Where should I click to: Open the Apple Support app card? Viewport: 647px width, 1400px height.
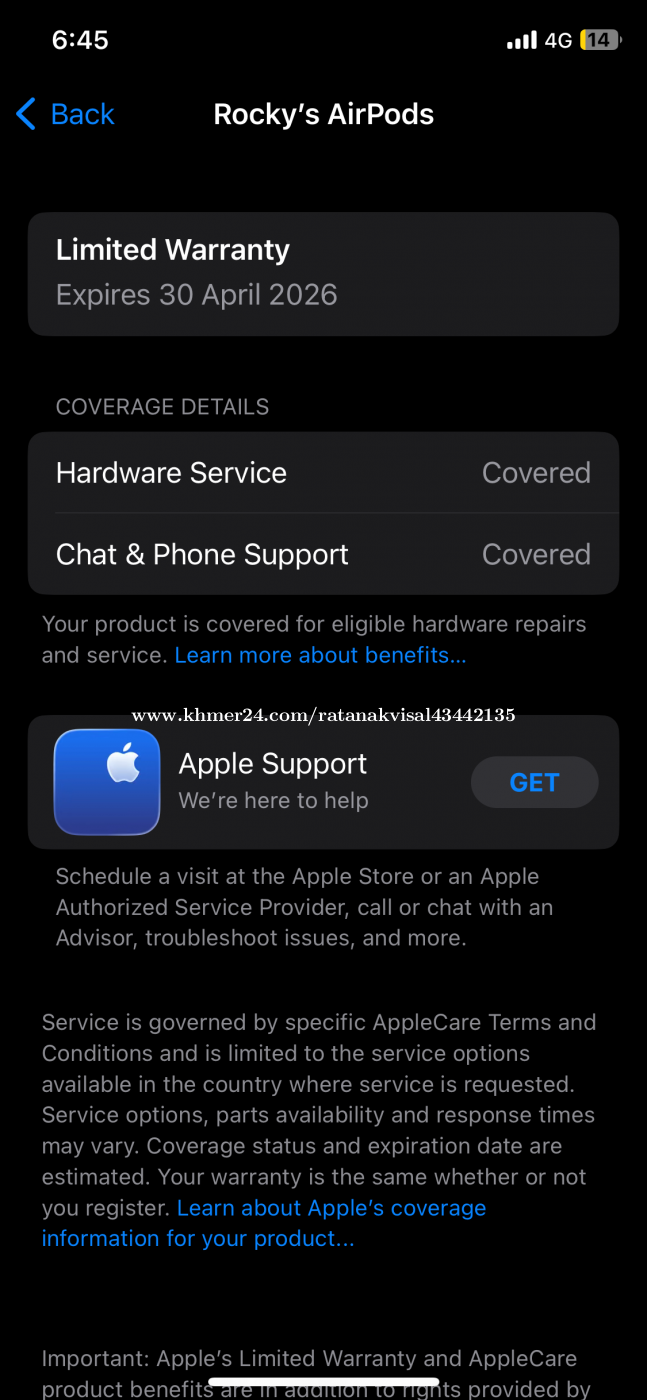[272, 782]
